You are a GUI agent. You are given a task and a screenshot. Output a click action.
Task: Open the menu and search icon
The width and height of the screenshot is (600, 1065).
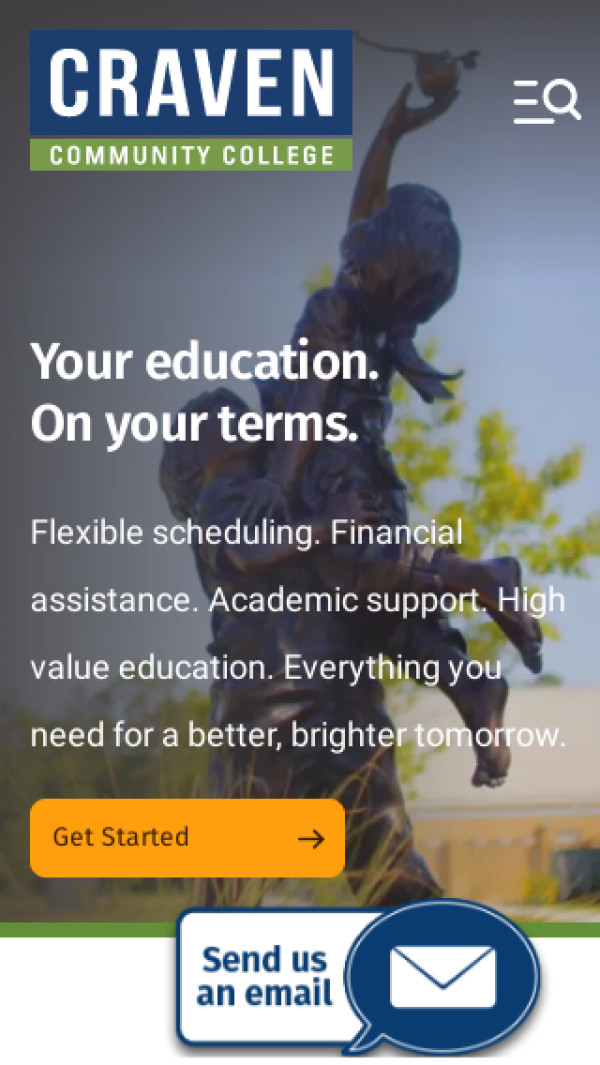tap(546, 102)
